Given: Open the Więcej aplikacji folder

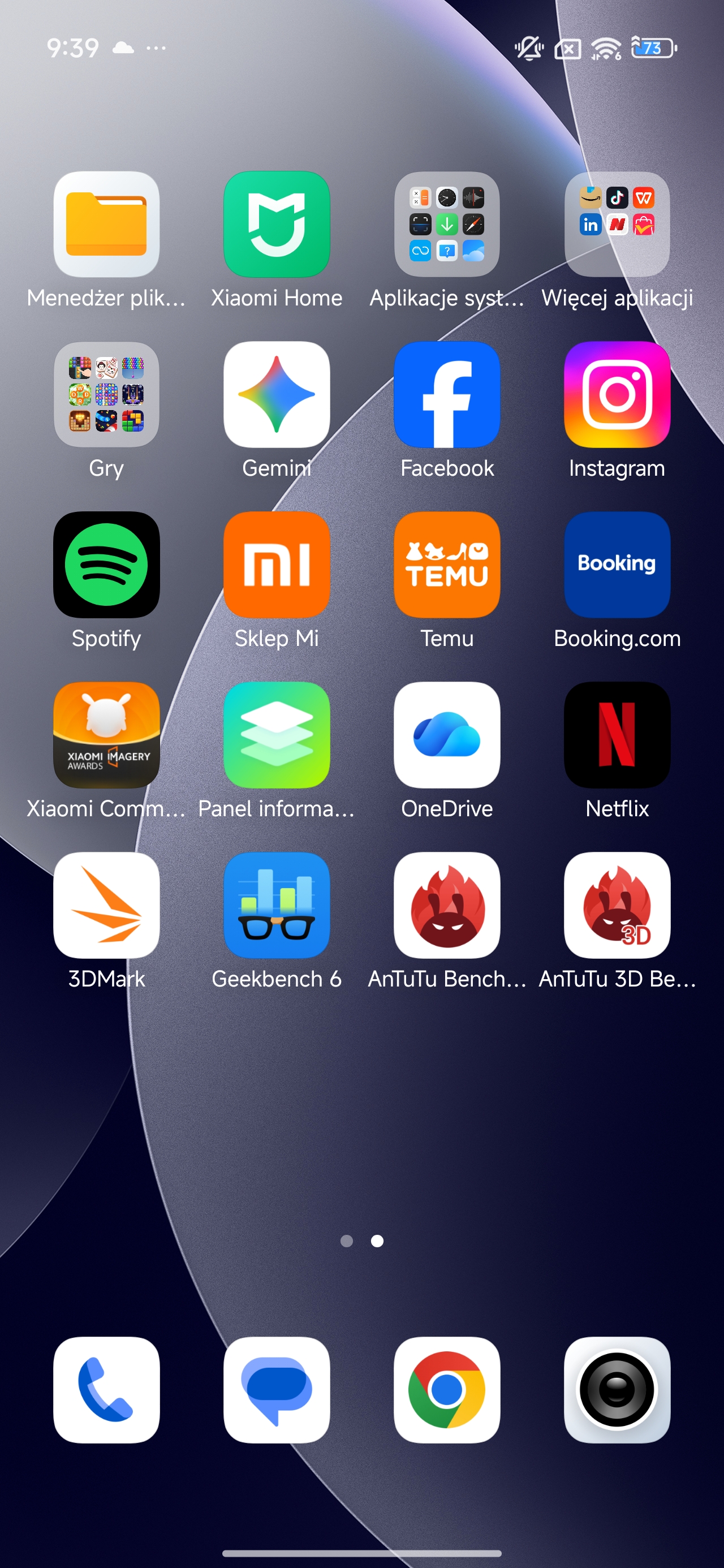Looking at the screenshot, I should 617,224.
